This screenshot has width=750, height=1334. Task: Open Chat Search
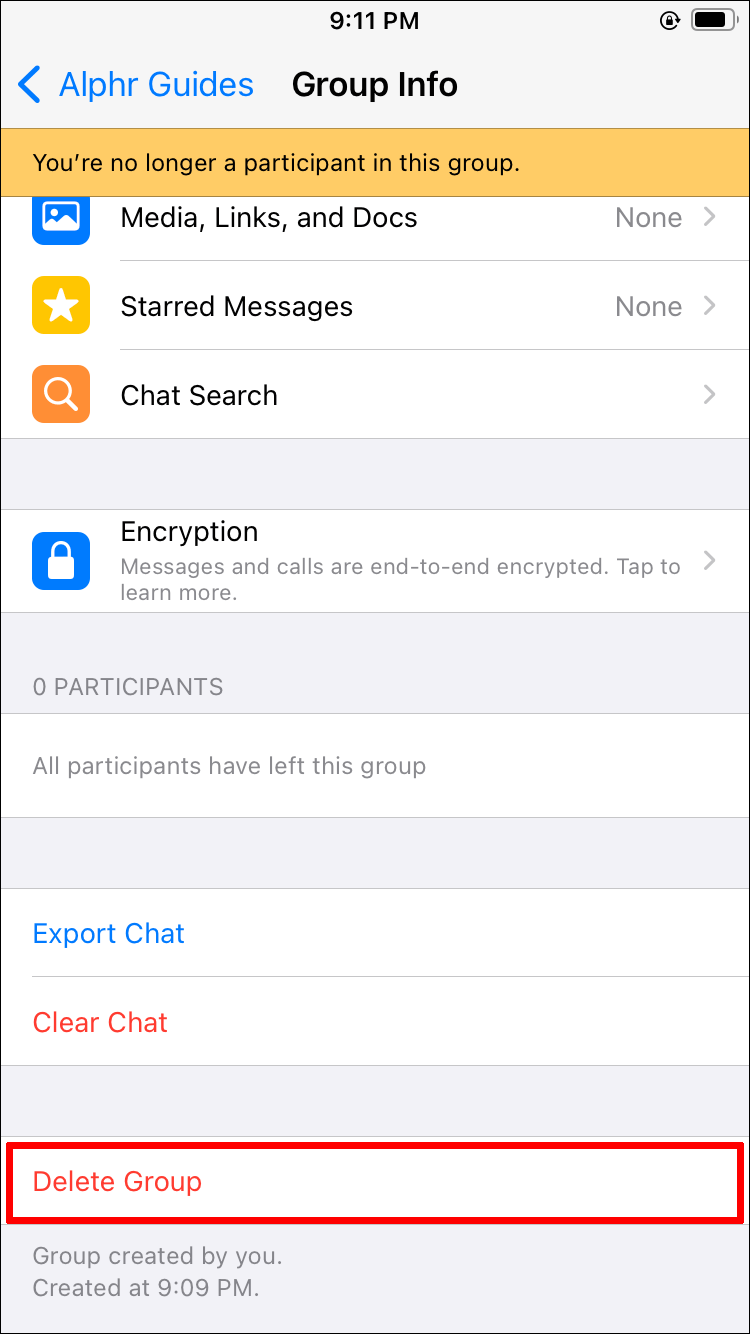[x=375, y=395]
